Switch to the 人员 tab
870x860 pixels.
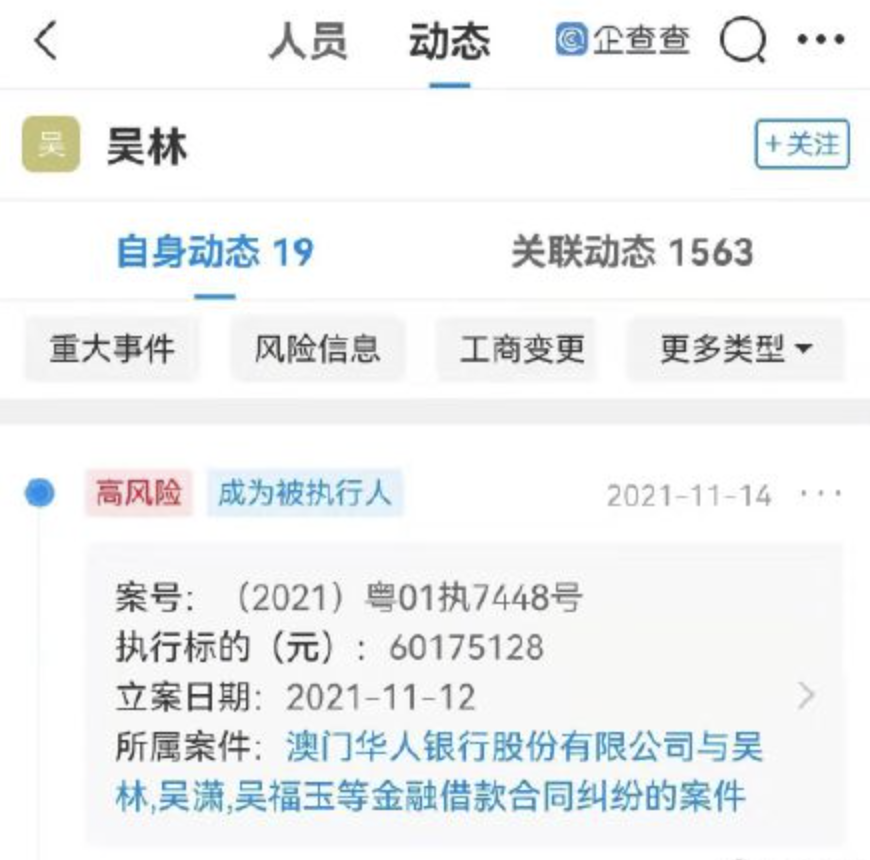click(307, 42)
